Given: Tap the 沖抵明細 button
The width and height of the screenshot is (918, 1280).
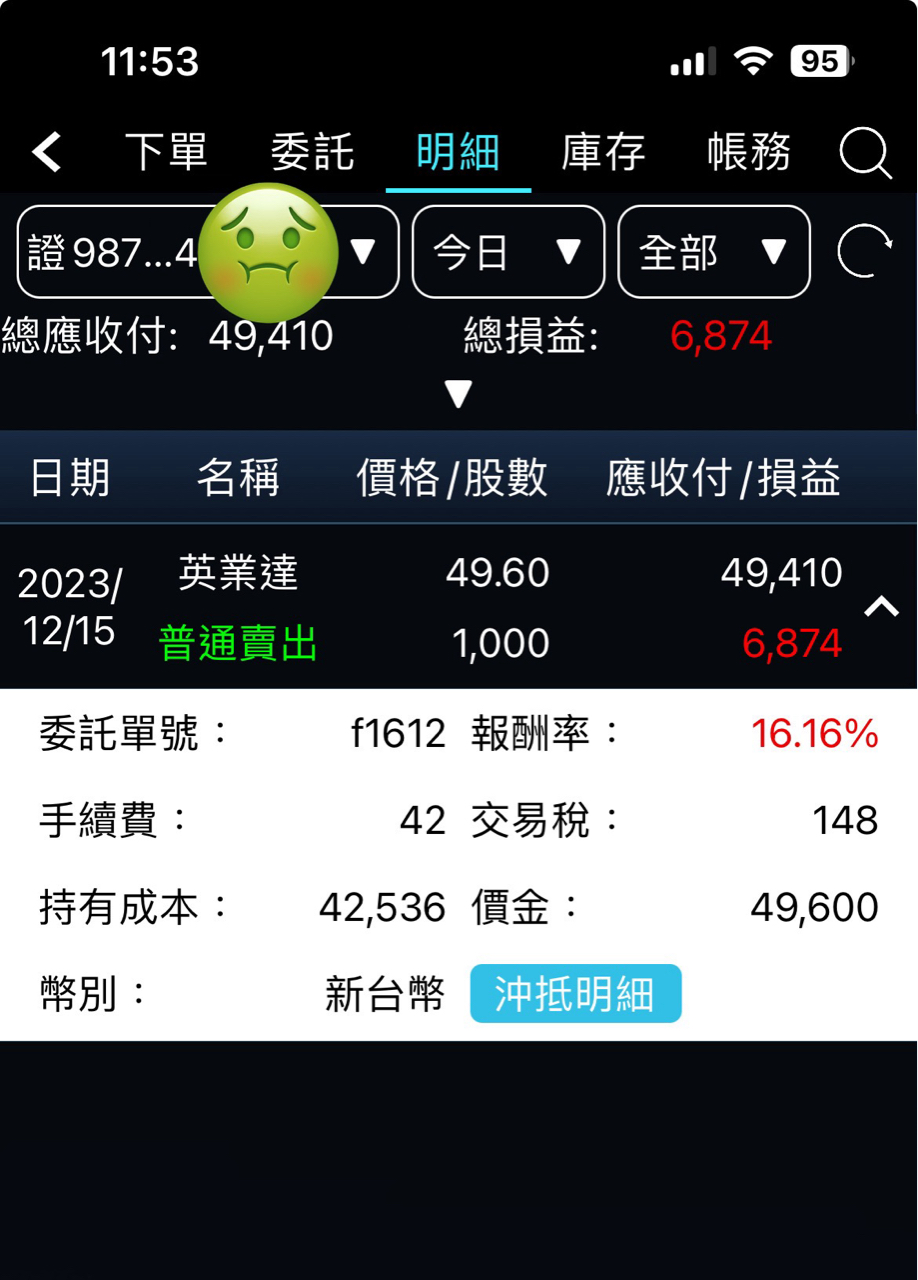Looking at the screenshot, I should tap(575, 993).
